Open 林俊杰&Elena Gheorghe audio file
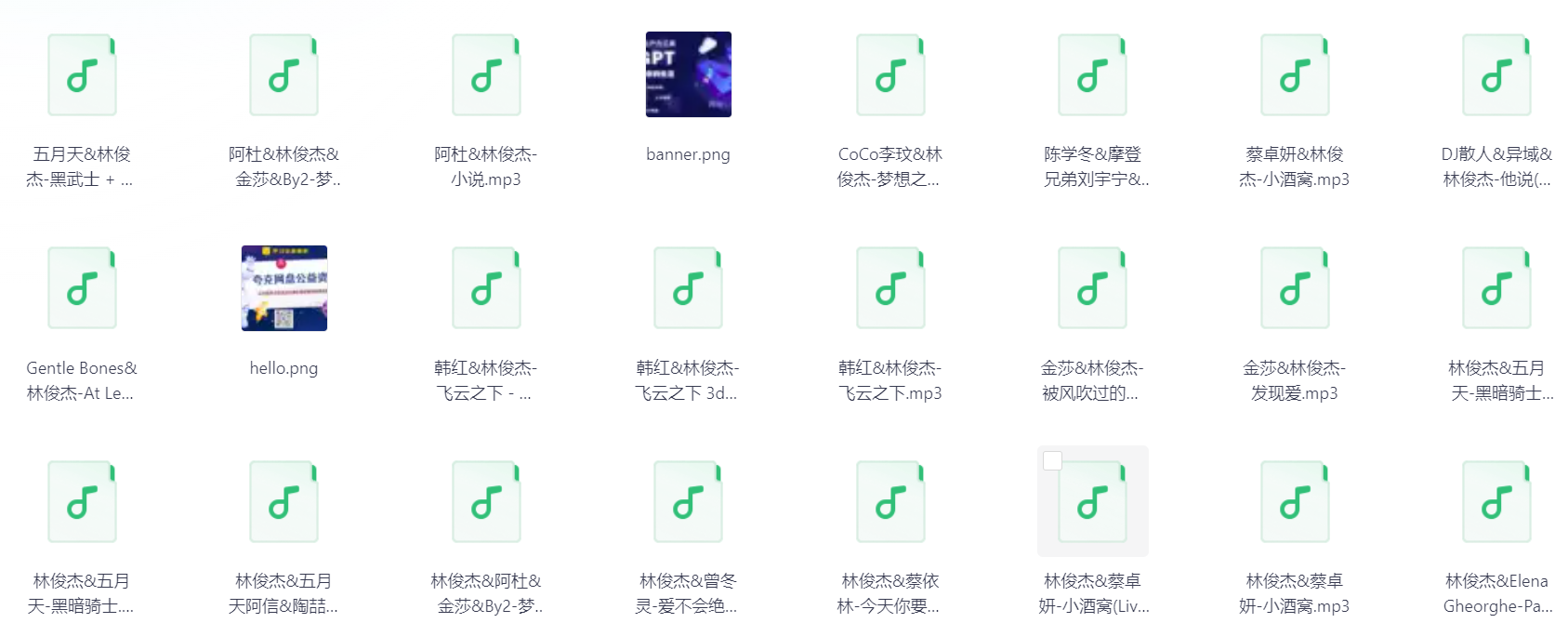Image resolution: width=1568 pixels, height=623 pixels. click(x=1496, y=502)
